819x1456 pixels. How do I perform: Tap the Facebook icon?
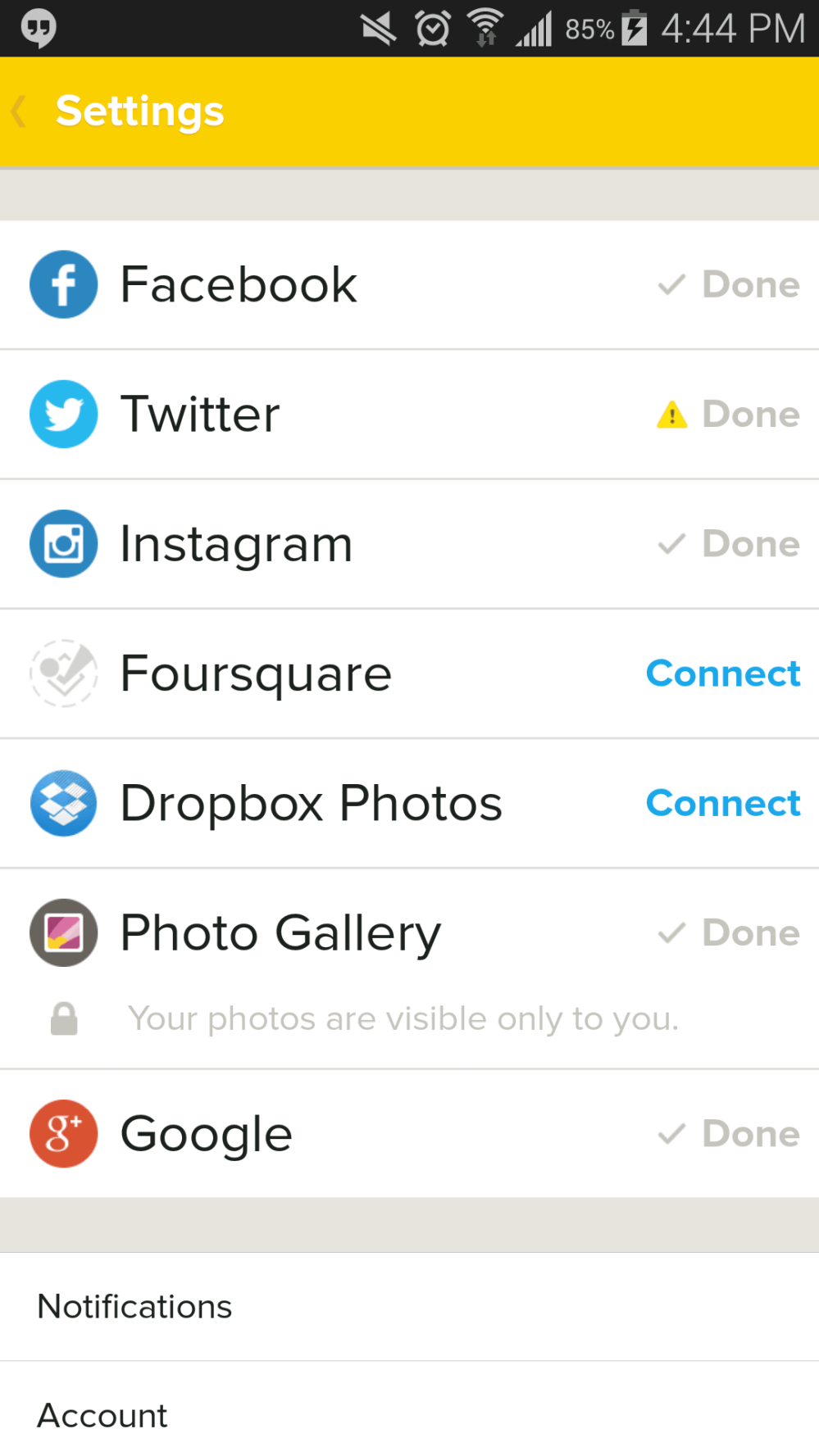tap(63, 284)
